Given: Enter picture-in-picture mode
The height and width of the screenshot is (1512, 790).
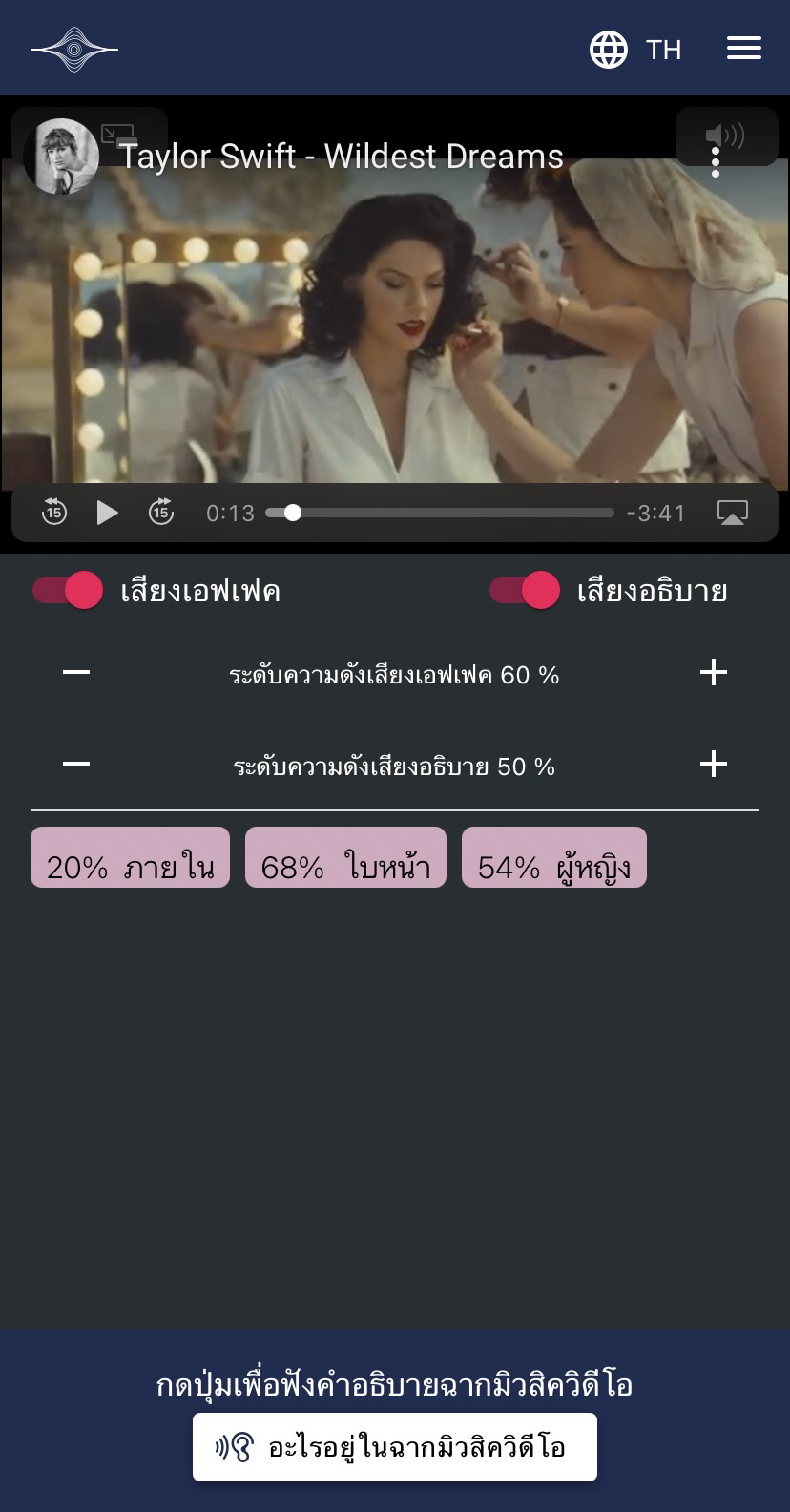Looking at the screenshot, I should (118, 135).
